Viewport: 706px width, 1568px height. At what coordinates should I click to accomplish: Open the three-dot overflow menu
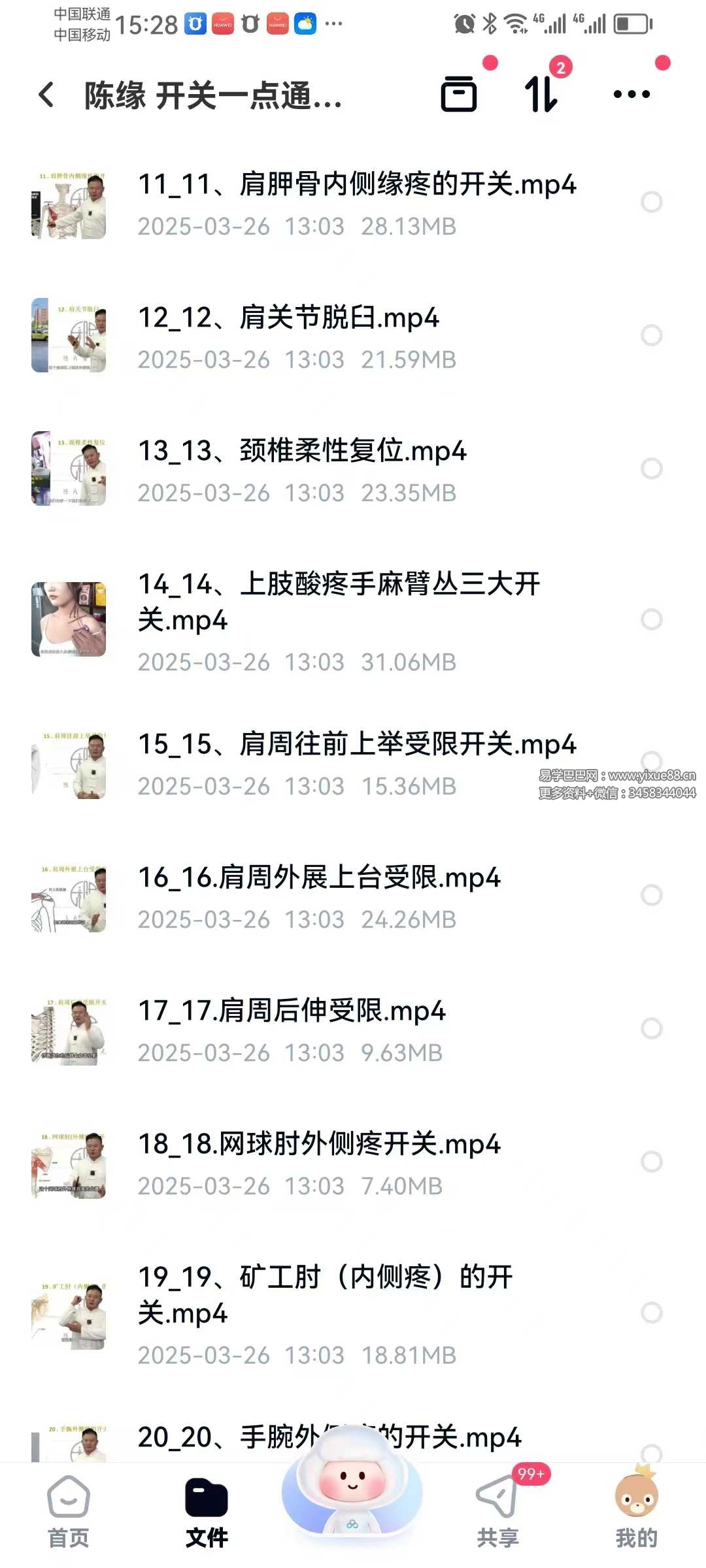(x=631, y=94)
